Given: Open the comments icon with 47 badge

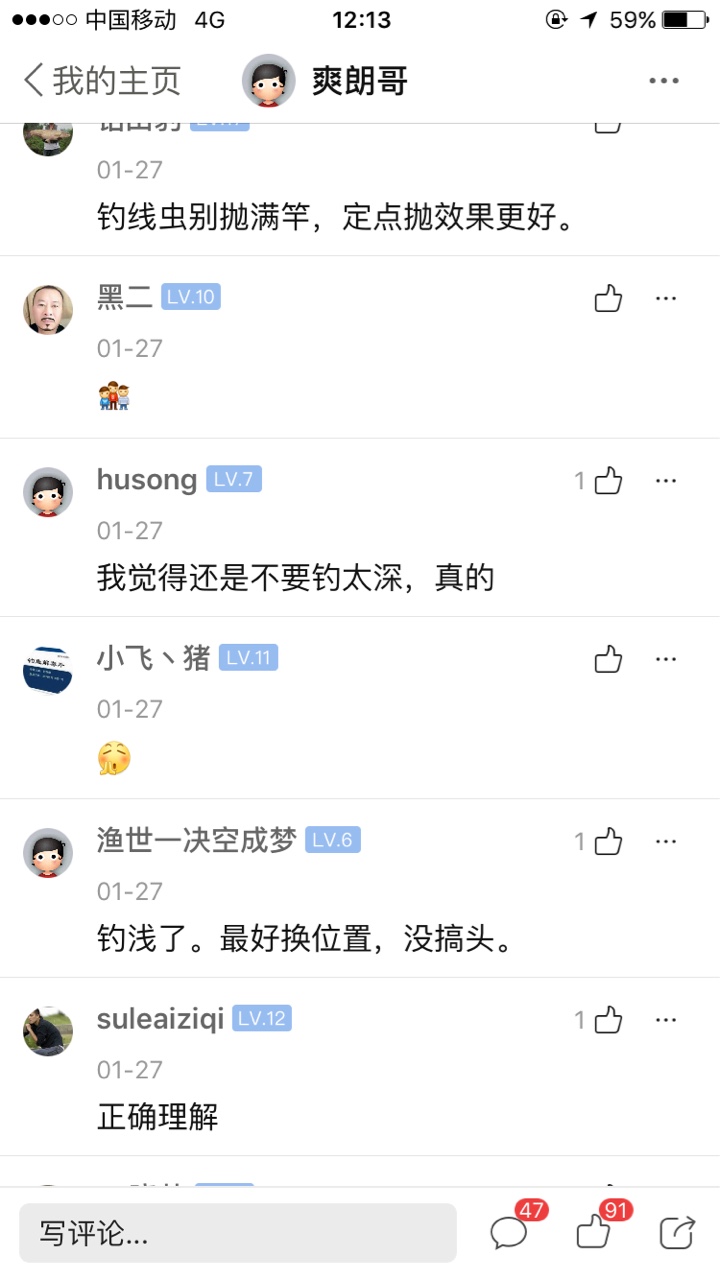Looking at the screenshot, I should point(510,1232).
